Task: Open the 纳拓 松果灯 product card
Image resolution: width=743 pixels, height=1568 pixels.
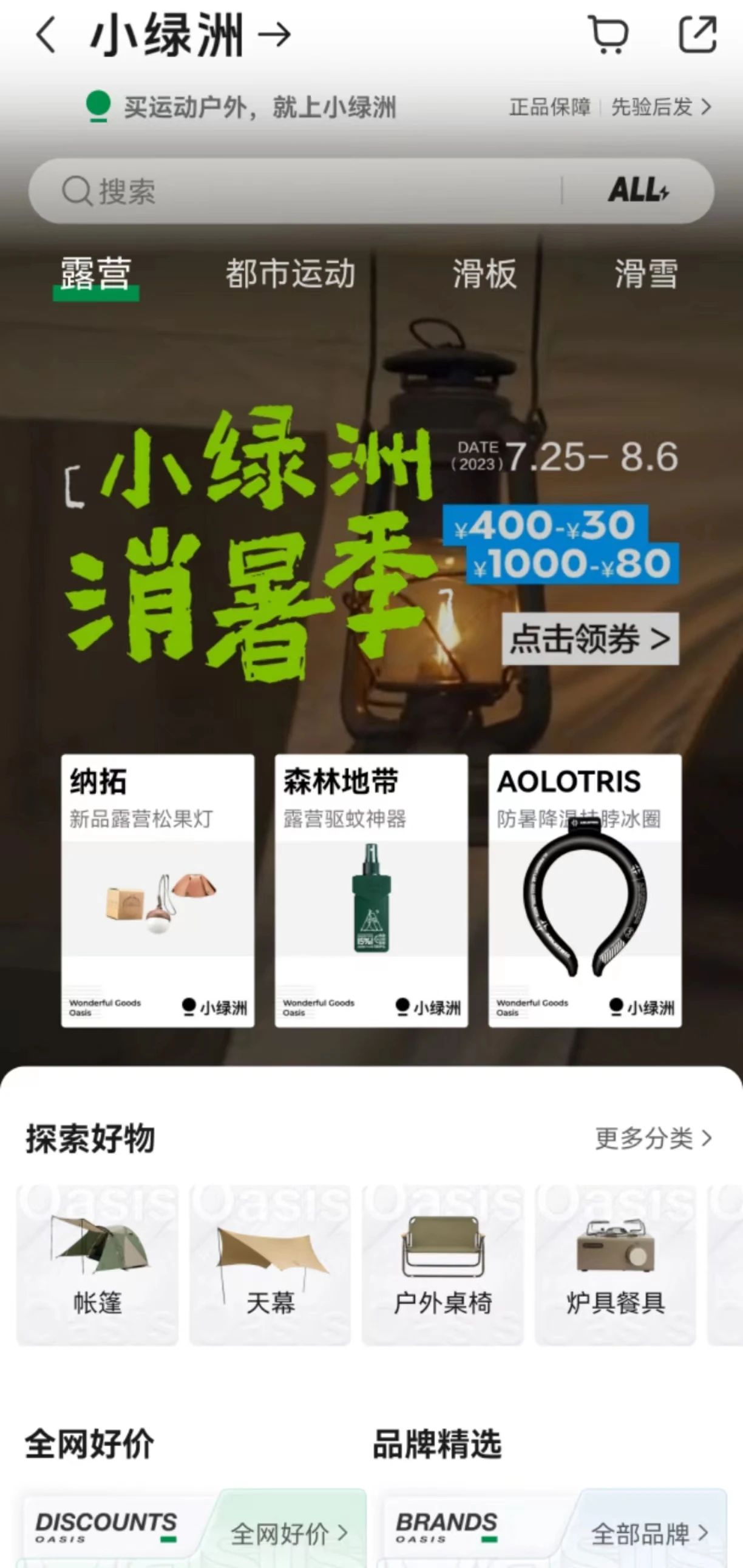Action: tap(158, 891)
